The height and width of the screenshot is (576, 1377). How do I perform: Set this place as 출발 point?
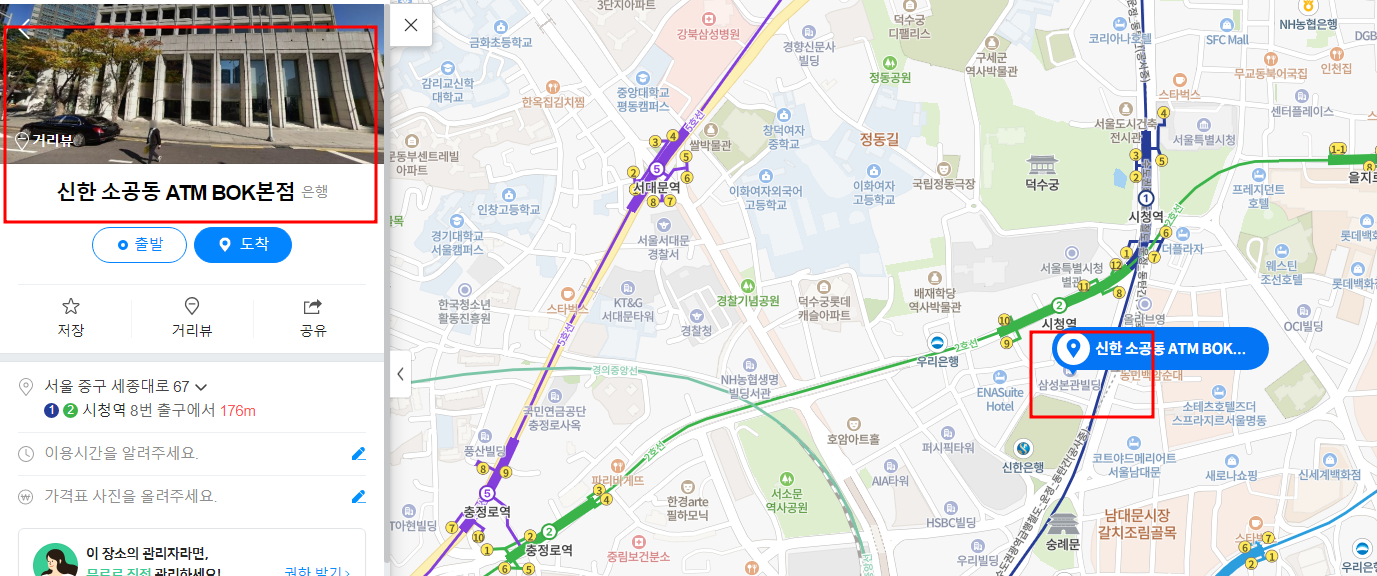[x=139, y=245]
